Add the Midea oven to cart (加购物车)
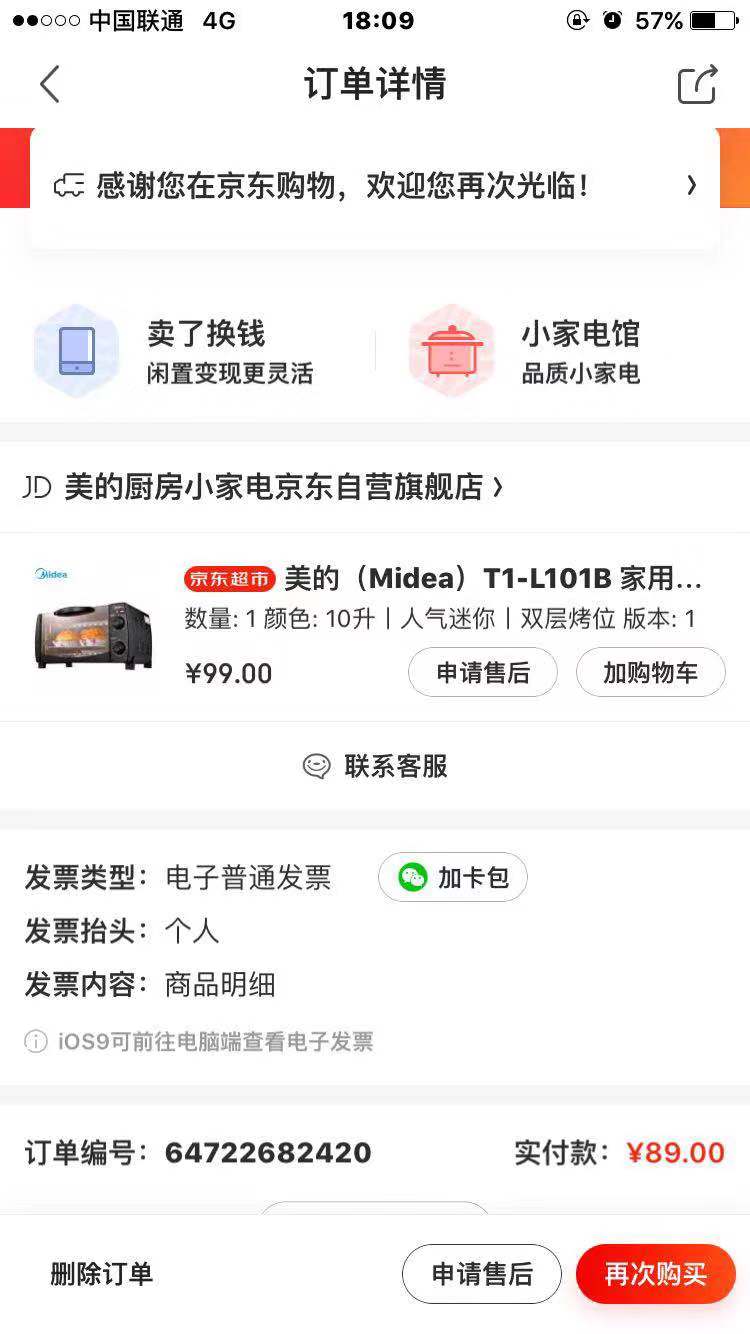 pyautogui.click(x=650, y=673)
